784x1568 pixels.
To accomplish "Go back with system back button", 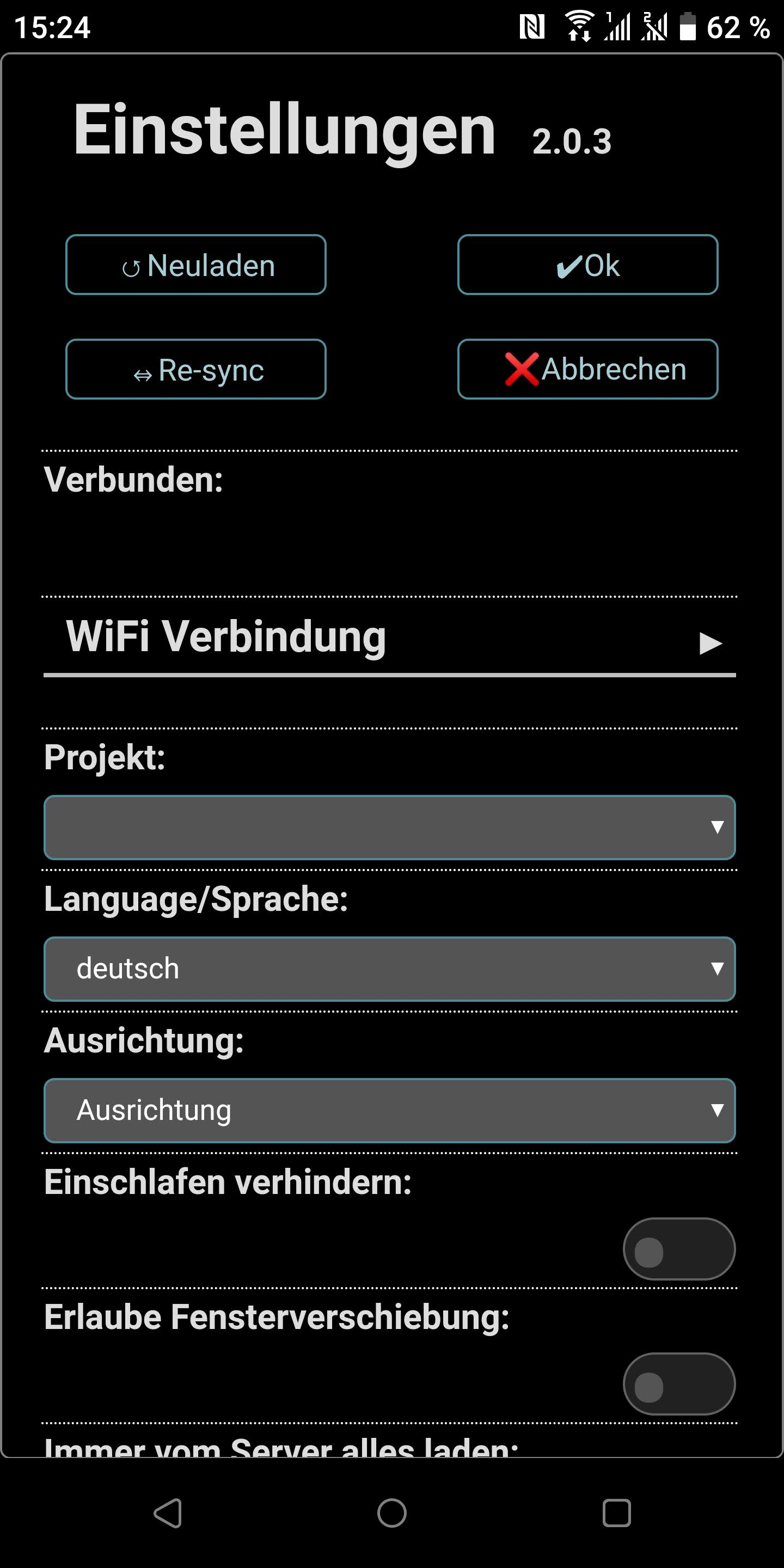I will [x=168, y=1513].
